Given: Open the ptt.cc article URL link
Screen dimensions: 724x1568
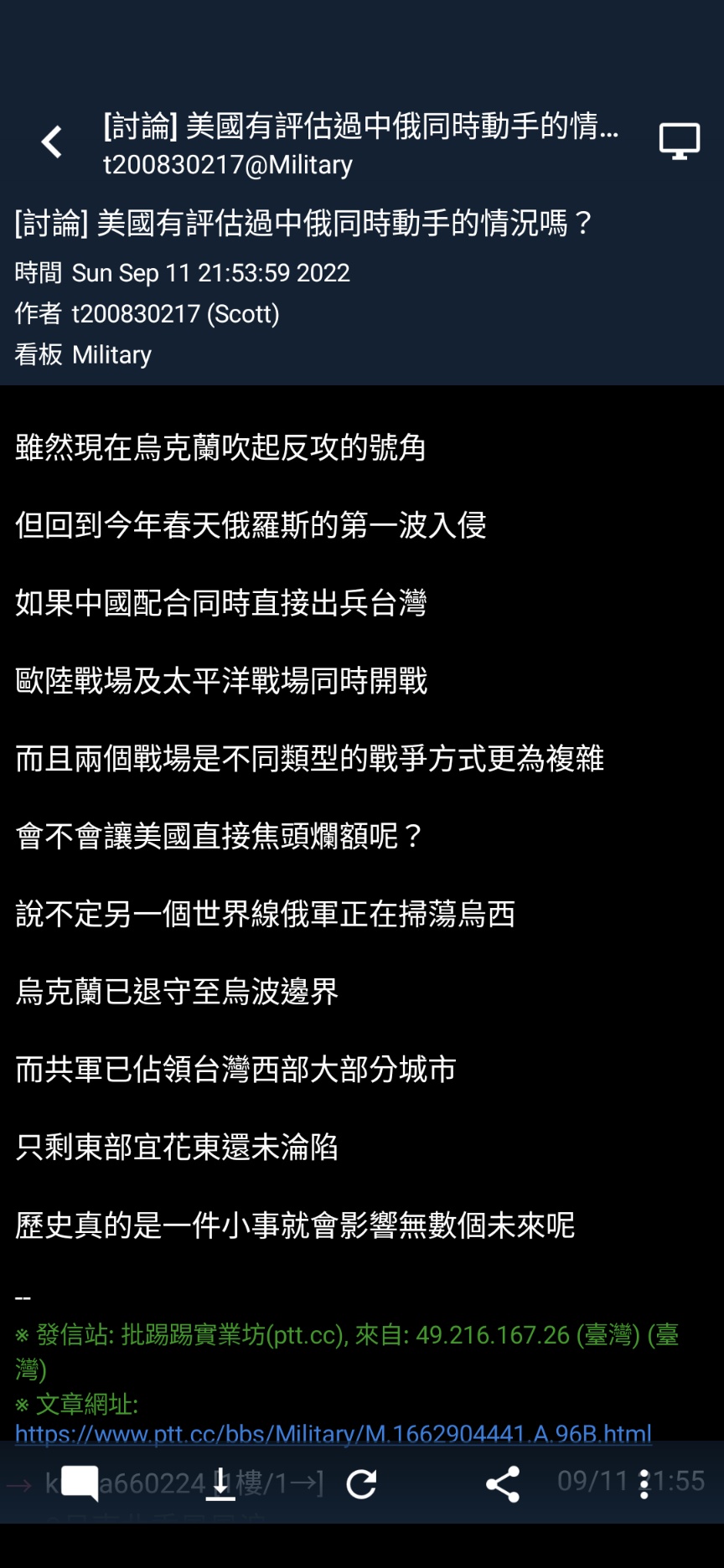Looking at the screenshot, I should pyautogui.click(x=334, y=1434).
